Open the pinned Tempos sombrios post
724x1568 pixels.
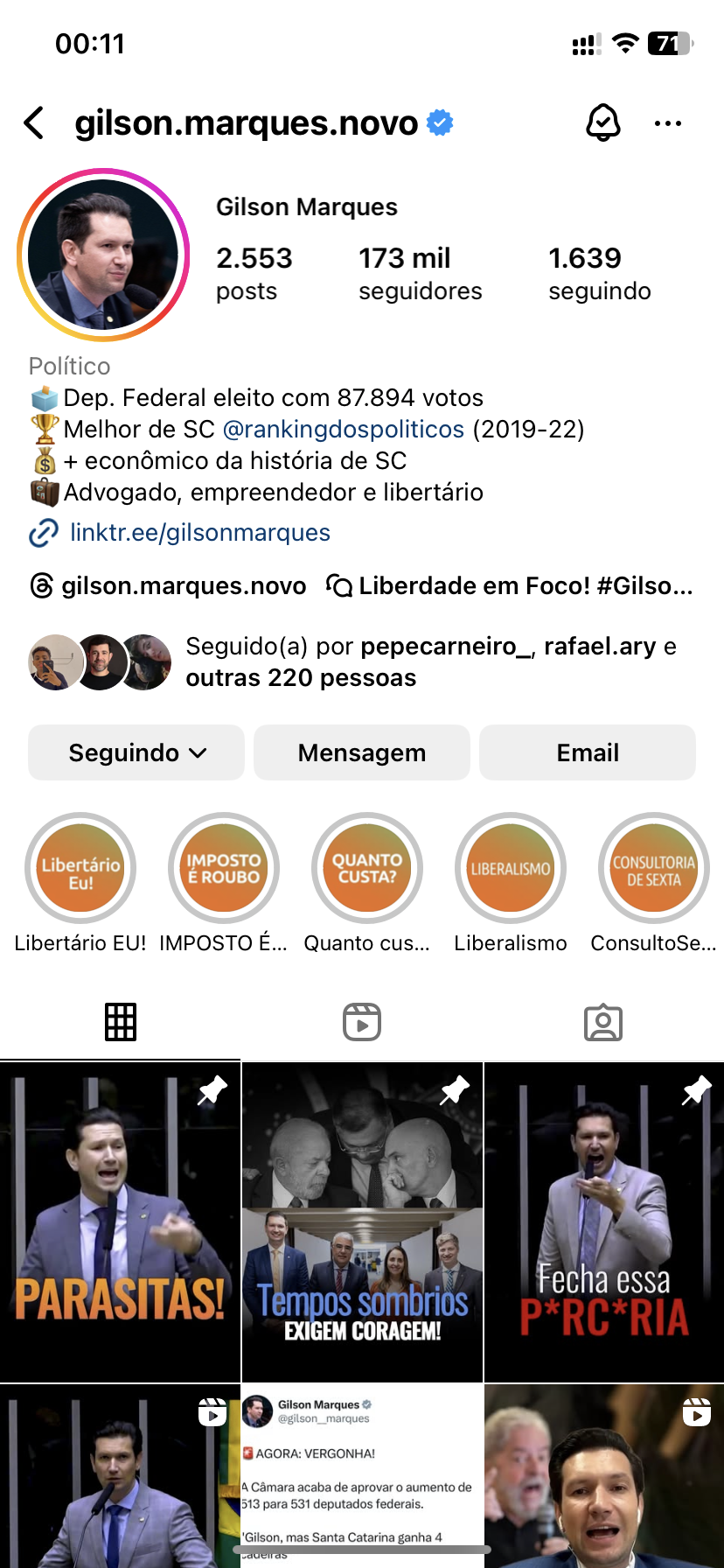click(x=362, y=1221)
